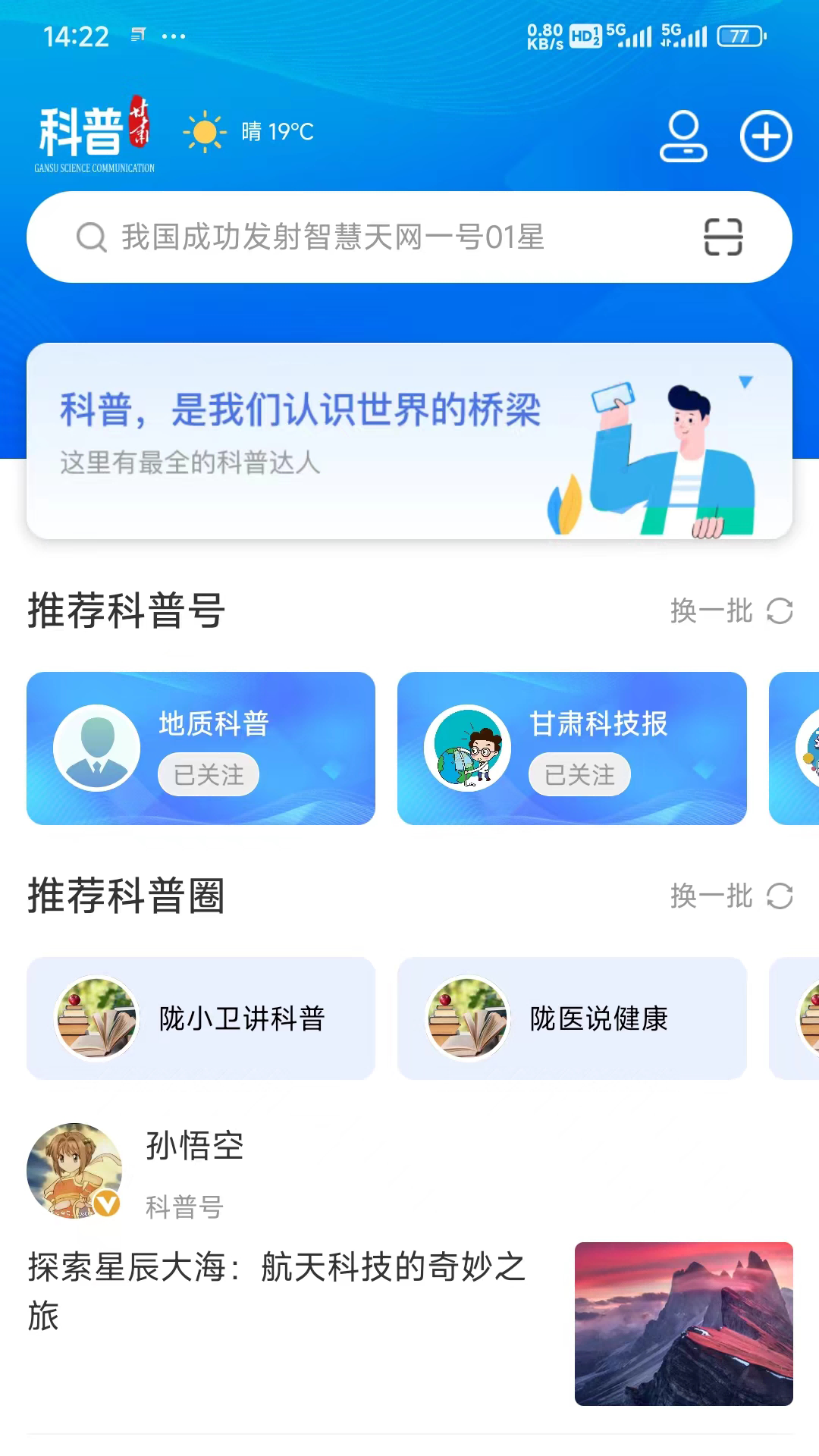Image resolution: width=819 pixels, height=1456 pixels.
Task: Refresh 推荐科普号 with 换一批
Action: coord(731,610)
